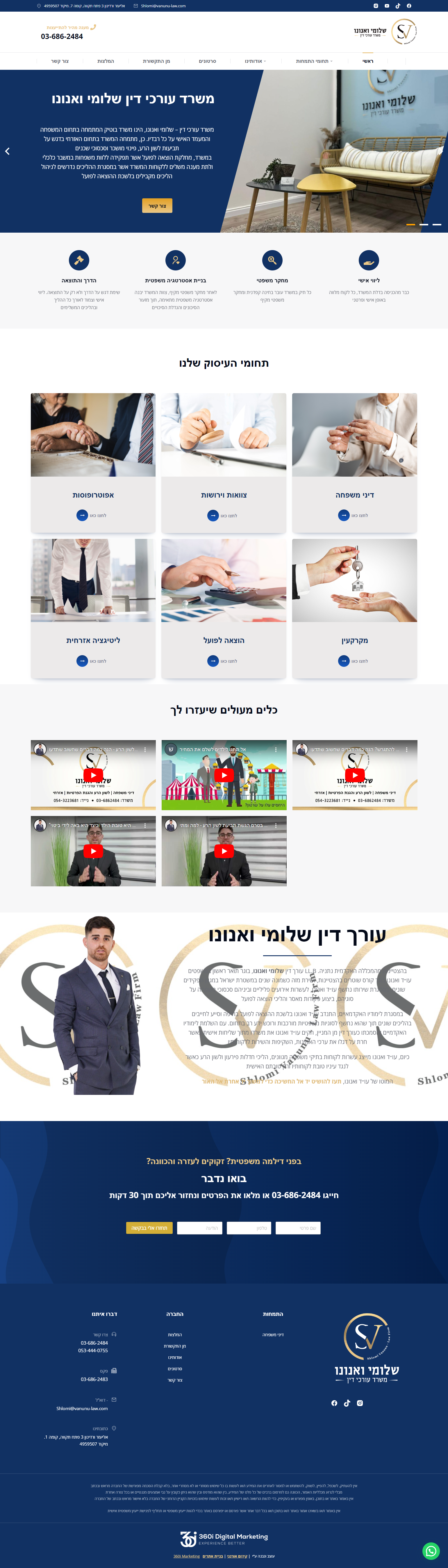The image size is (448, 1568).
Task: Submit with תחזרו אלי בבקשה button
Action: tap(149, 1228)
